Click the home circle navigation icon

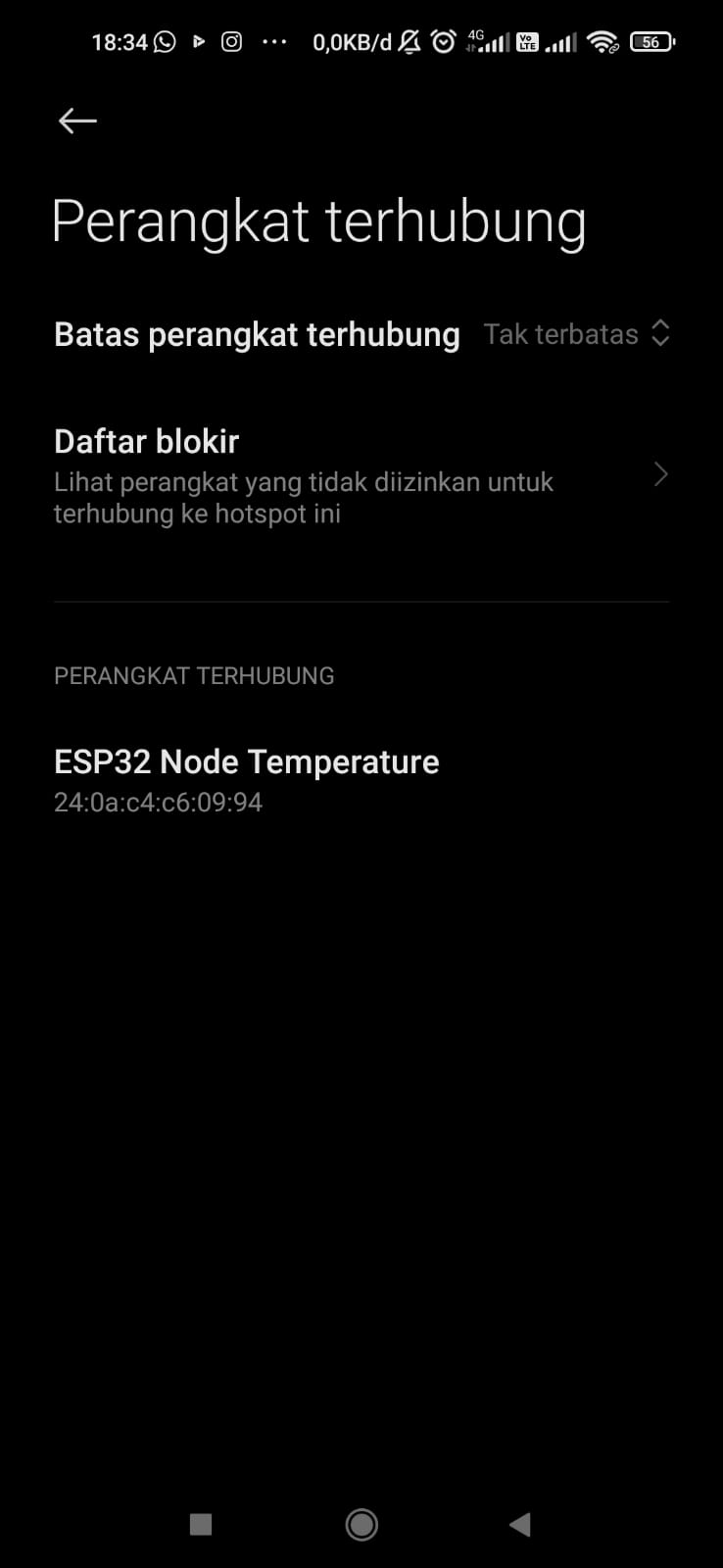click(361, 1525)
